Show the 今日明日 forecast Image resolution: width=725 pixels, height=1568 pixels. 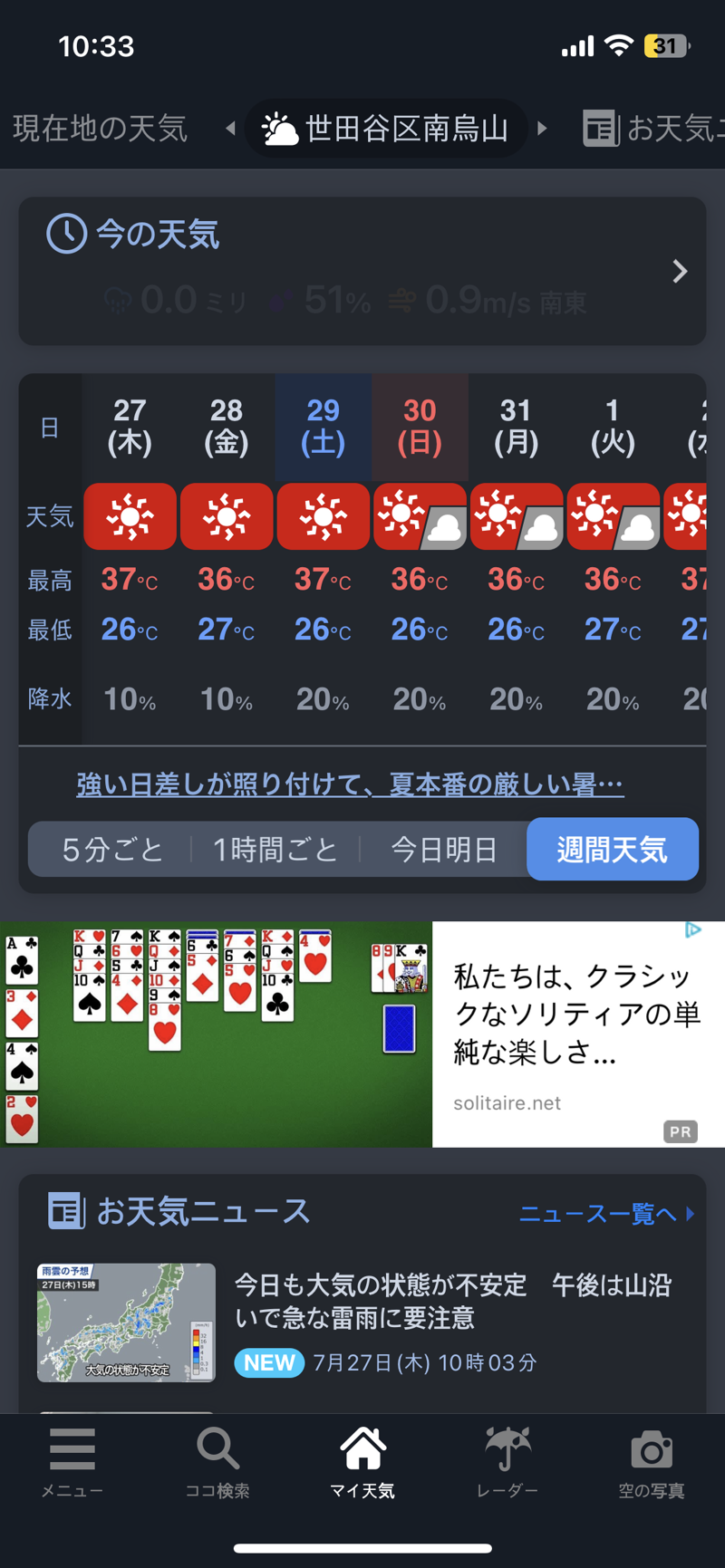443,850
